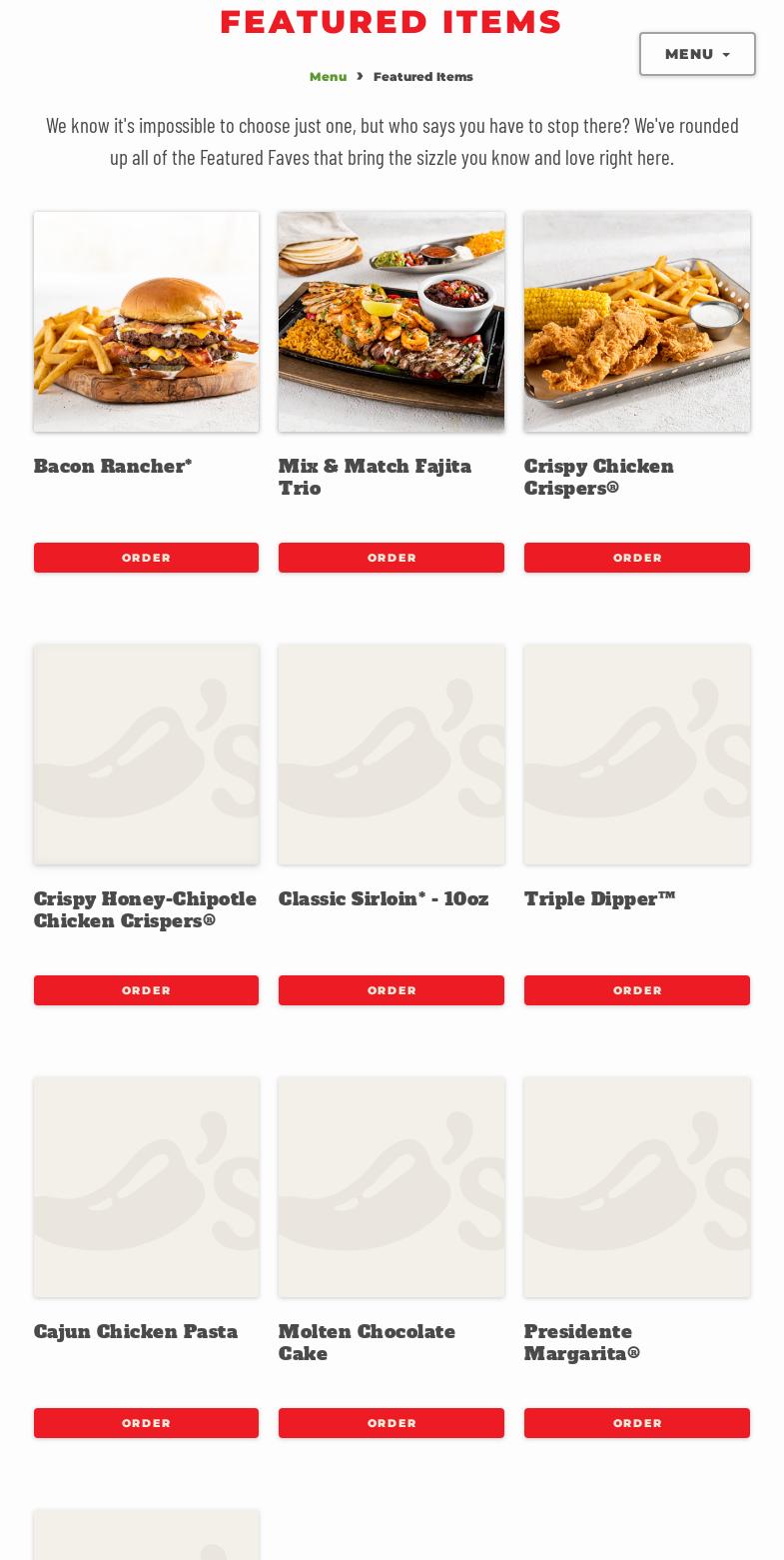Order the Cajun Chicken Pasta
This screenshot has height=1560, width=784.
click(x=146, y=1423)
